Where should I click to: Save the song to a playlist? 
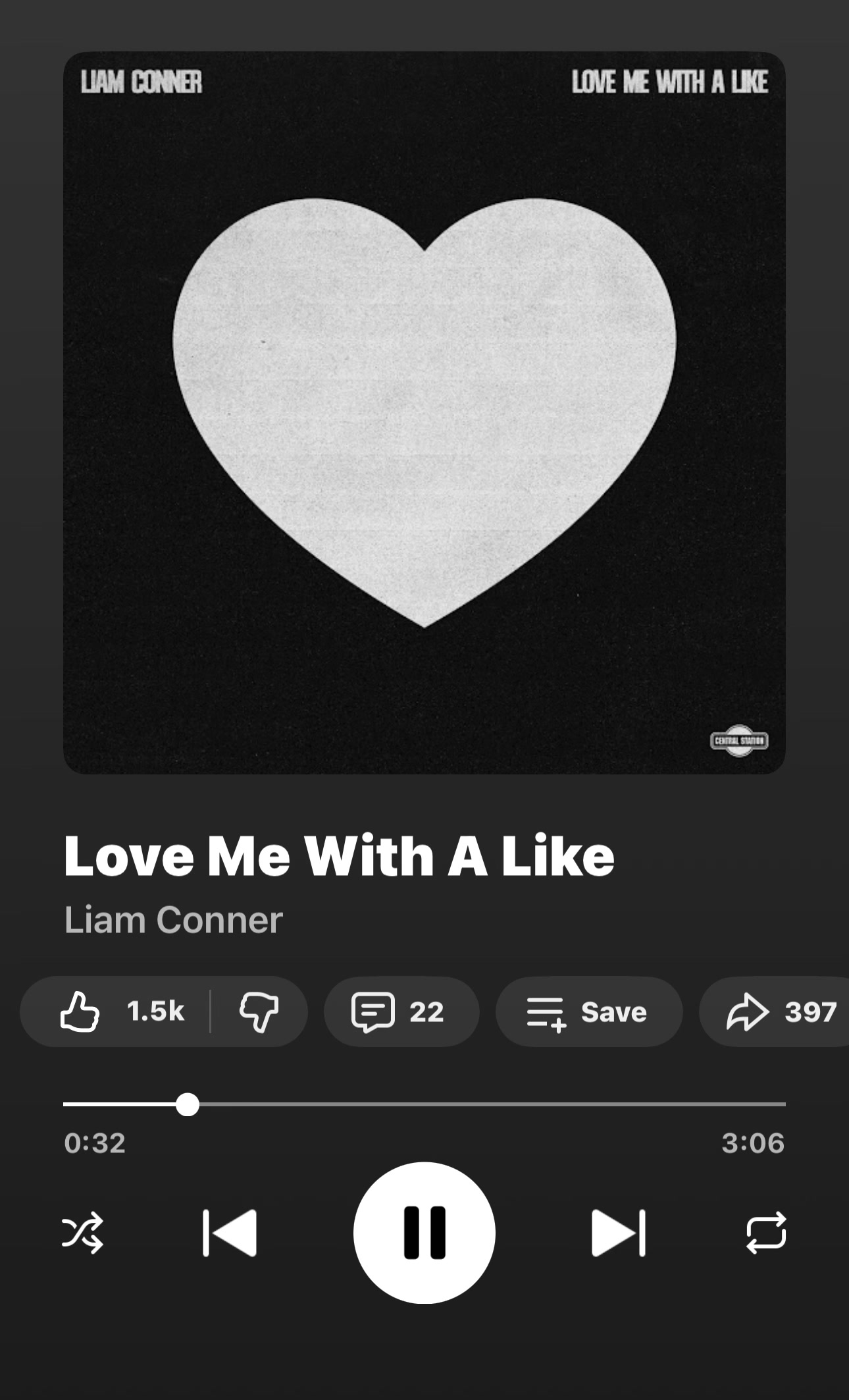(589, 1011)
